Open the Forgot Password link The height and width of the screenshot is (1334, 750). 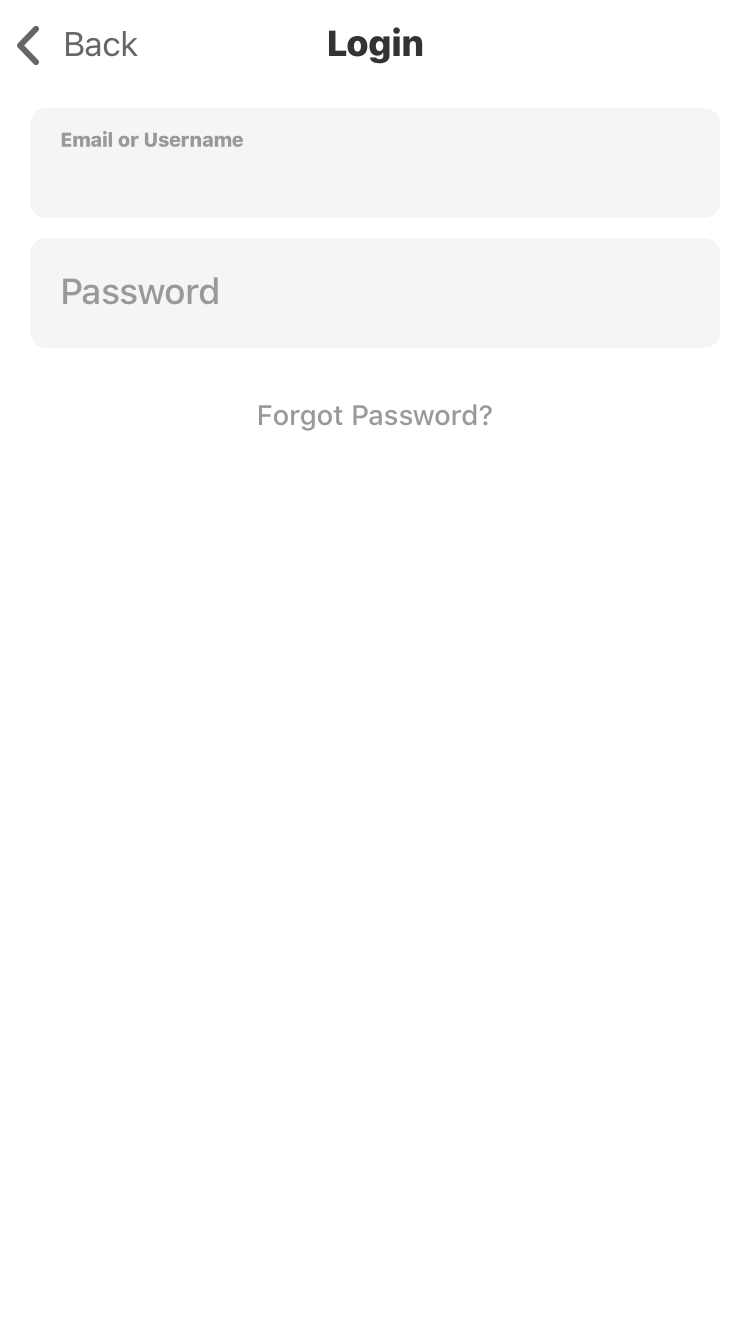(x=375, y=415)
